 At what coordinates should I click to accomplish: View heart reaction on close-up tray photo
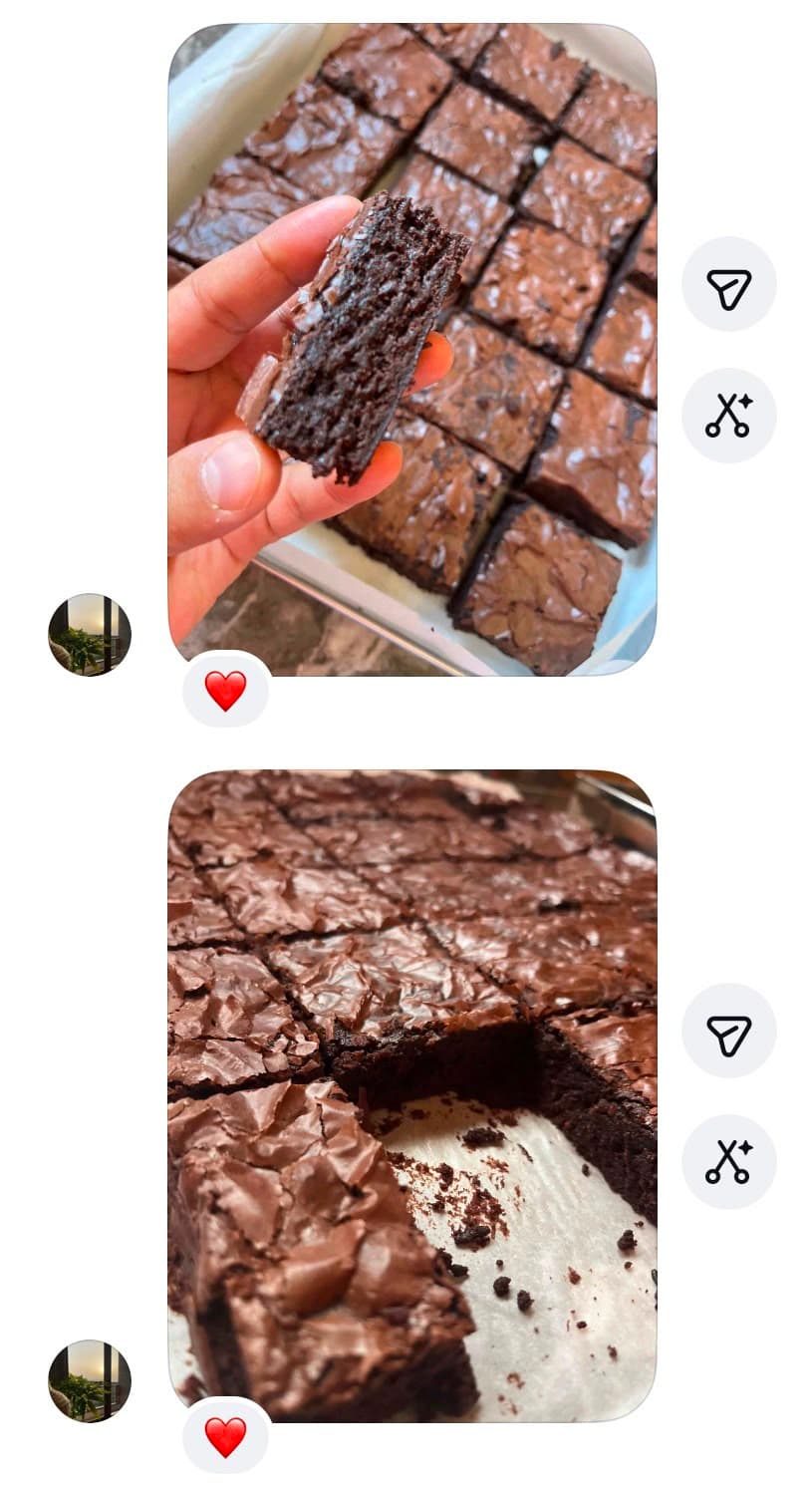(225, 1437)
